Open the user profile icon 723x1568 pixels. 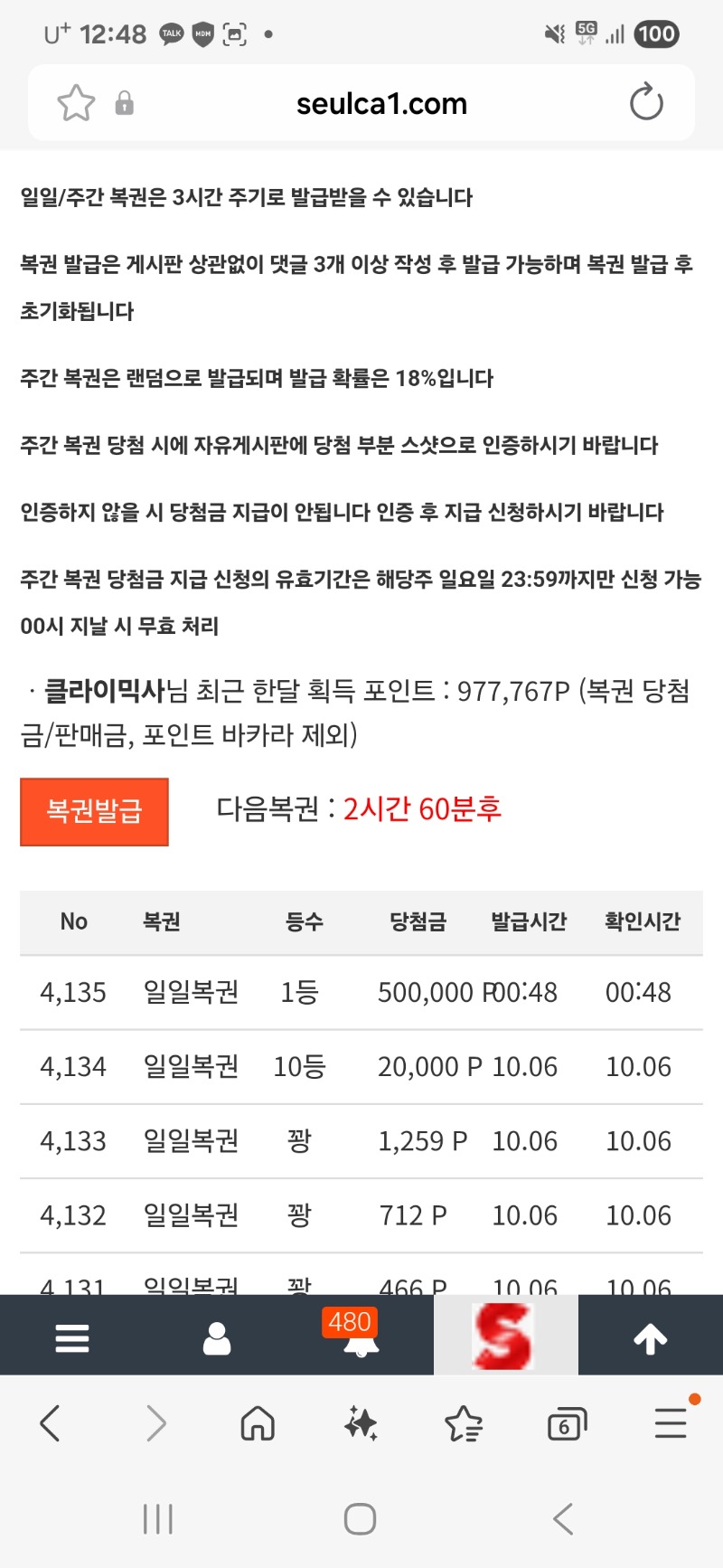(217, 1337)
